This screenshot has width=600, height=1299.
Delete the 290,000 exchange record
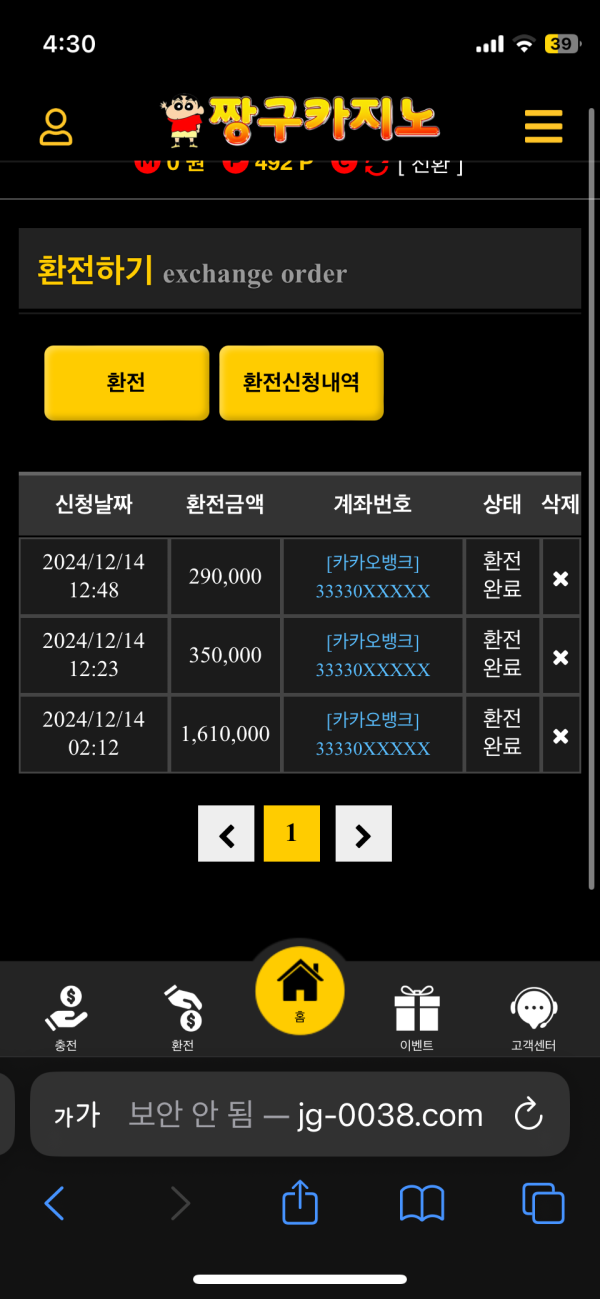[x=560, y=579]
